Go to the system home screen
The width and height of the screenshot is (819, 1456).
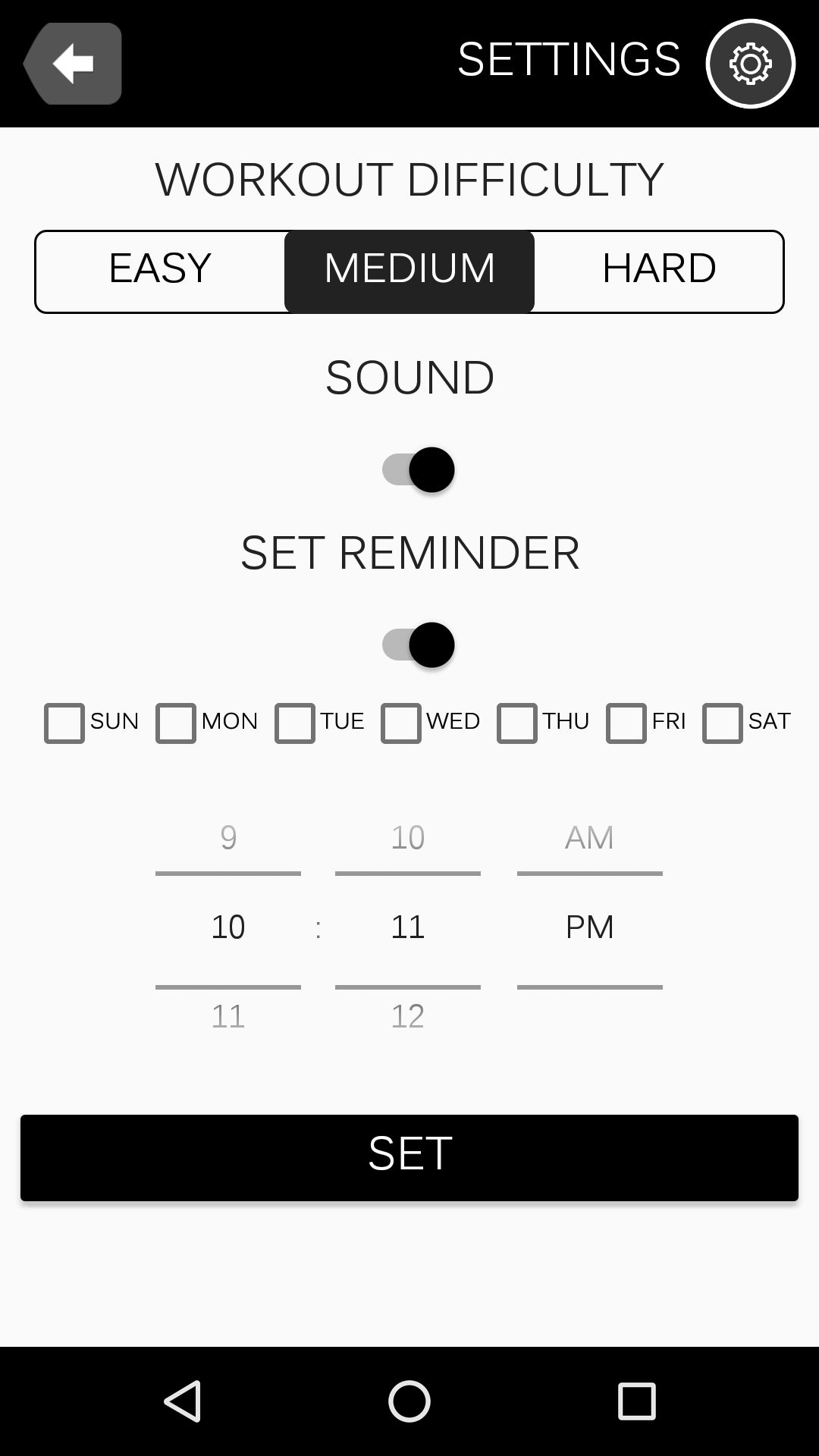click(409, 1401)
